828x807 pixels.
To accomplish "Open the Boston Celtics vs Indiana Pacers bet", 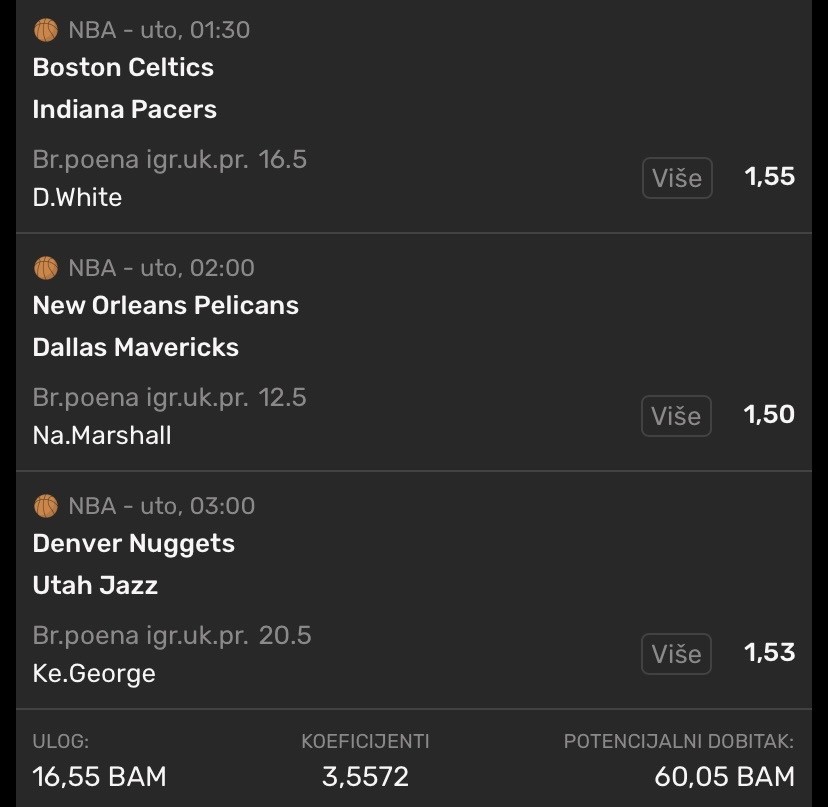I will [x=124, y=88].
